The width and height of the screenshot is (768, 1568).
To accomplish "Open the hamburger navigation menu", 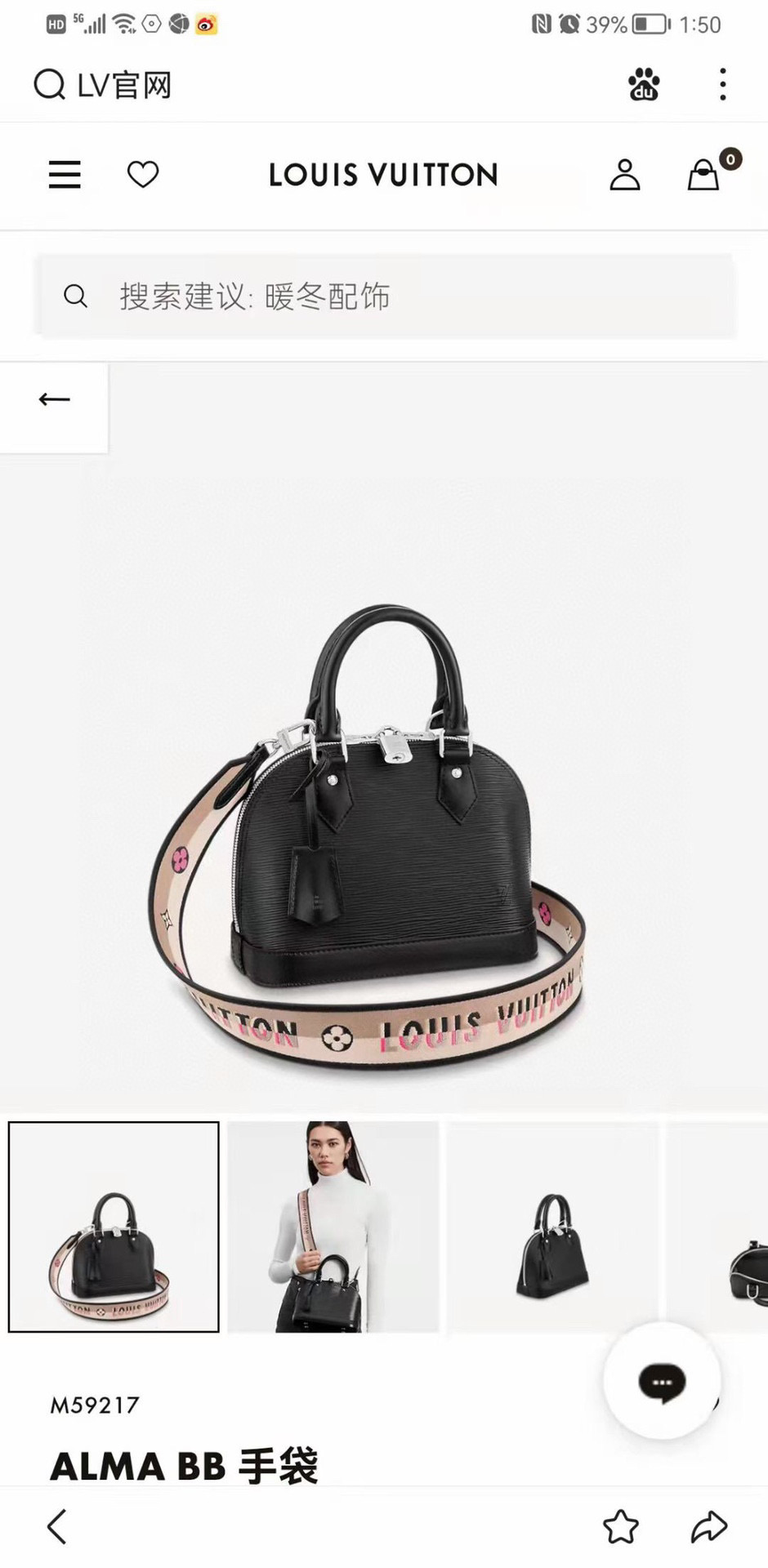I will pyautogui.click(x=64, y=175).
